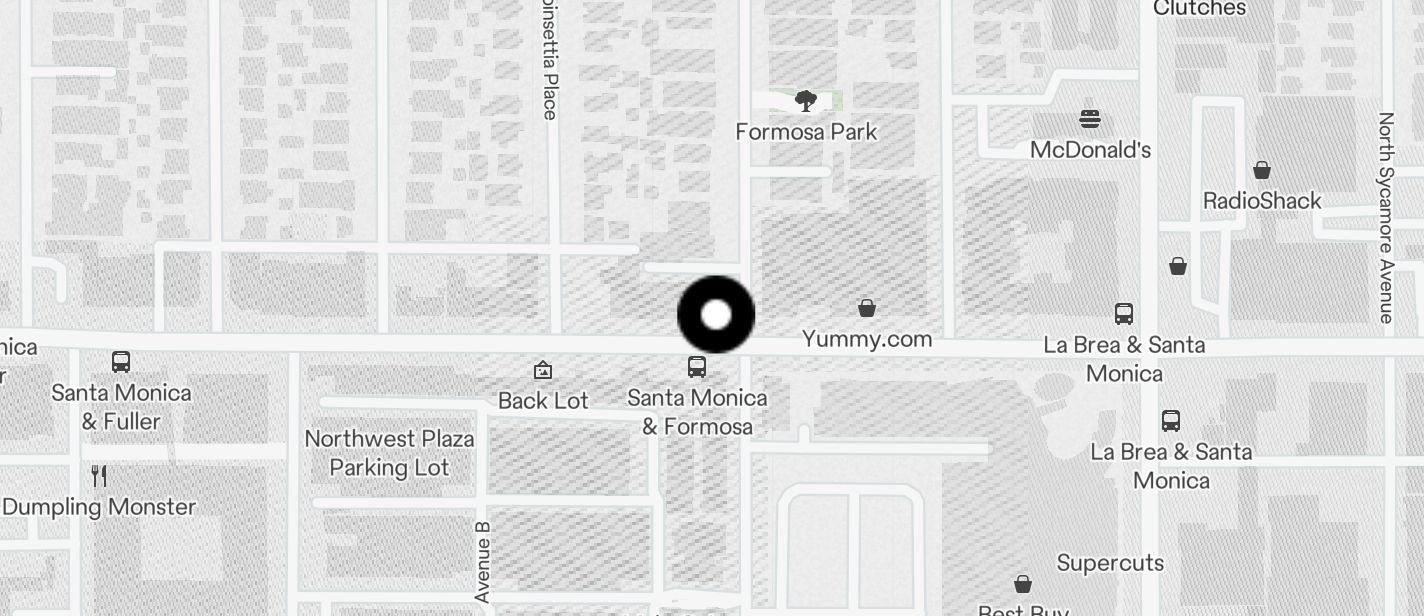Tap the Santa Monica & Formosa bus stop

click(x=697, y=367)
